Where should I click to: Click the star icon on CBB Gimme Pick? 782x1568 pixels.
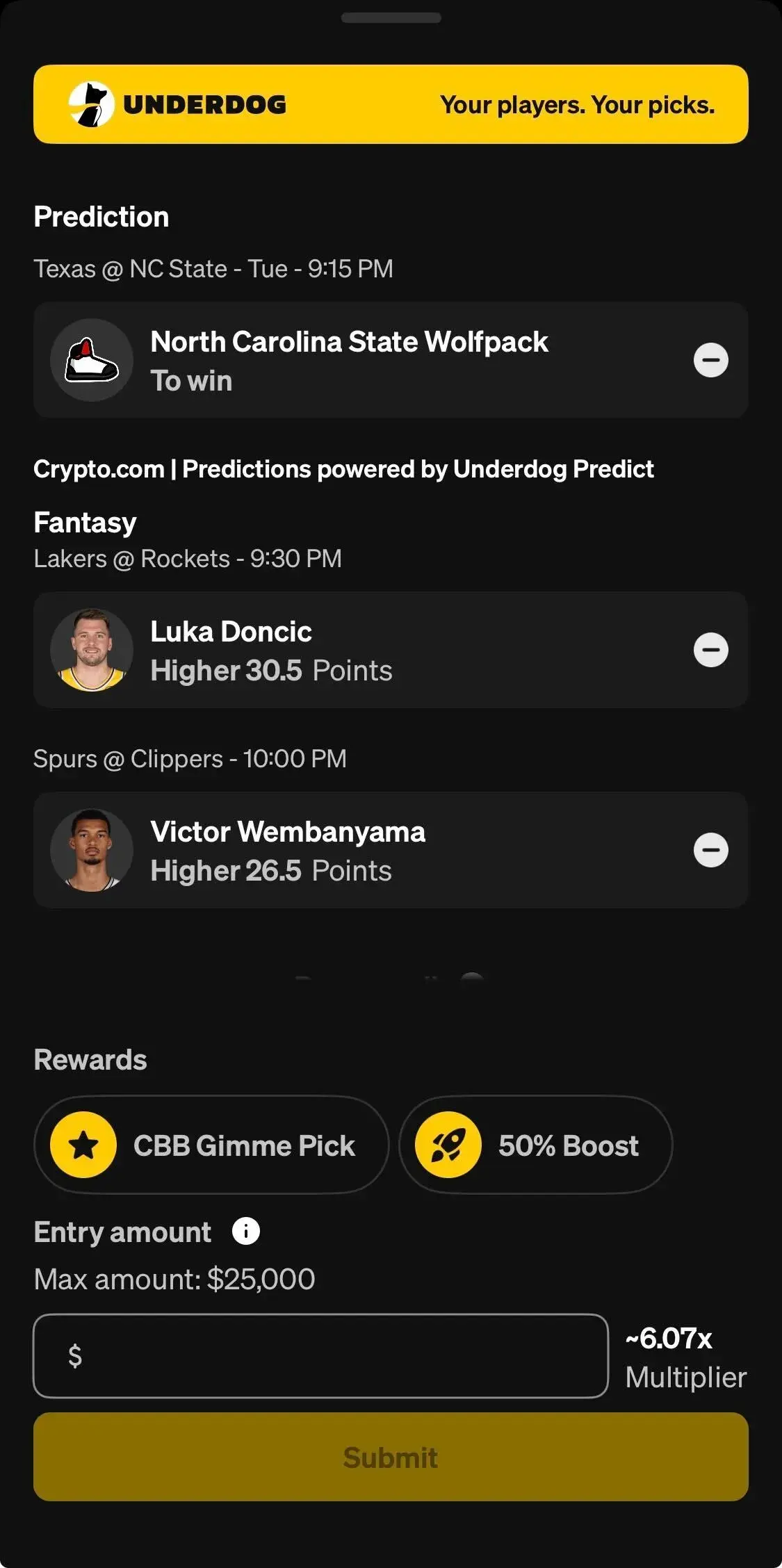tap(81, 1145)
